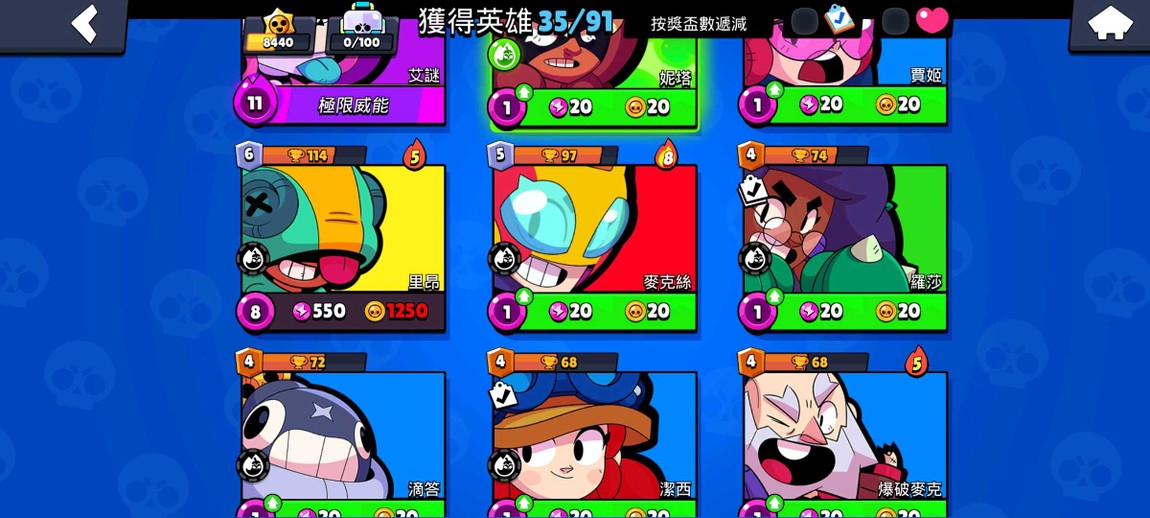
Task: Choose the 潔西 brawler card
Action: 594,434
